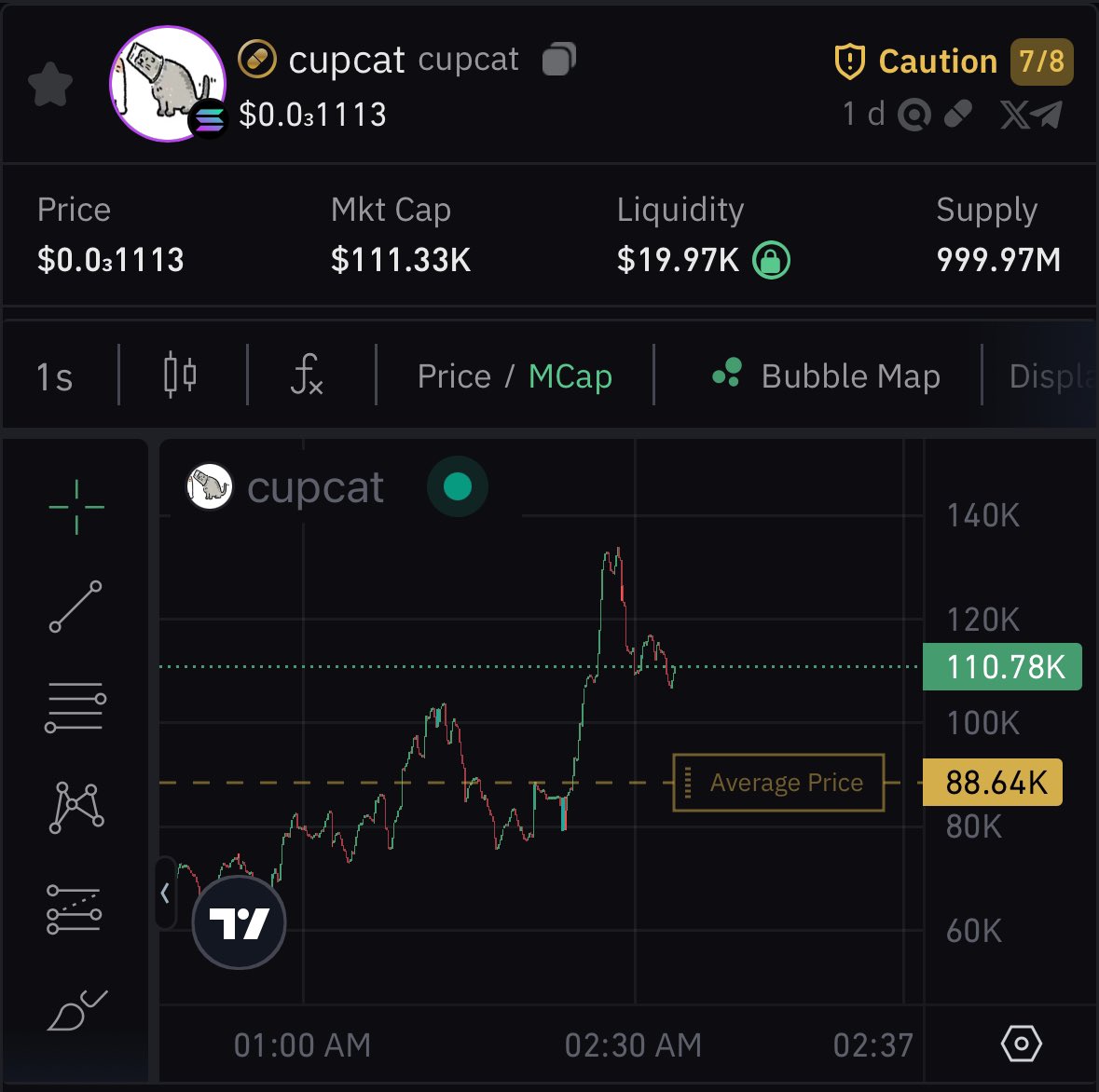The width and height of the screenshot is (1099, 1092).
Task: Open the pump pill icon link
Action: pyautogui.click(x=958, y=115)
